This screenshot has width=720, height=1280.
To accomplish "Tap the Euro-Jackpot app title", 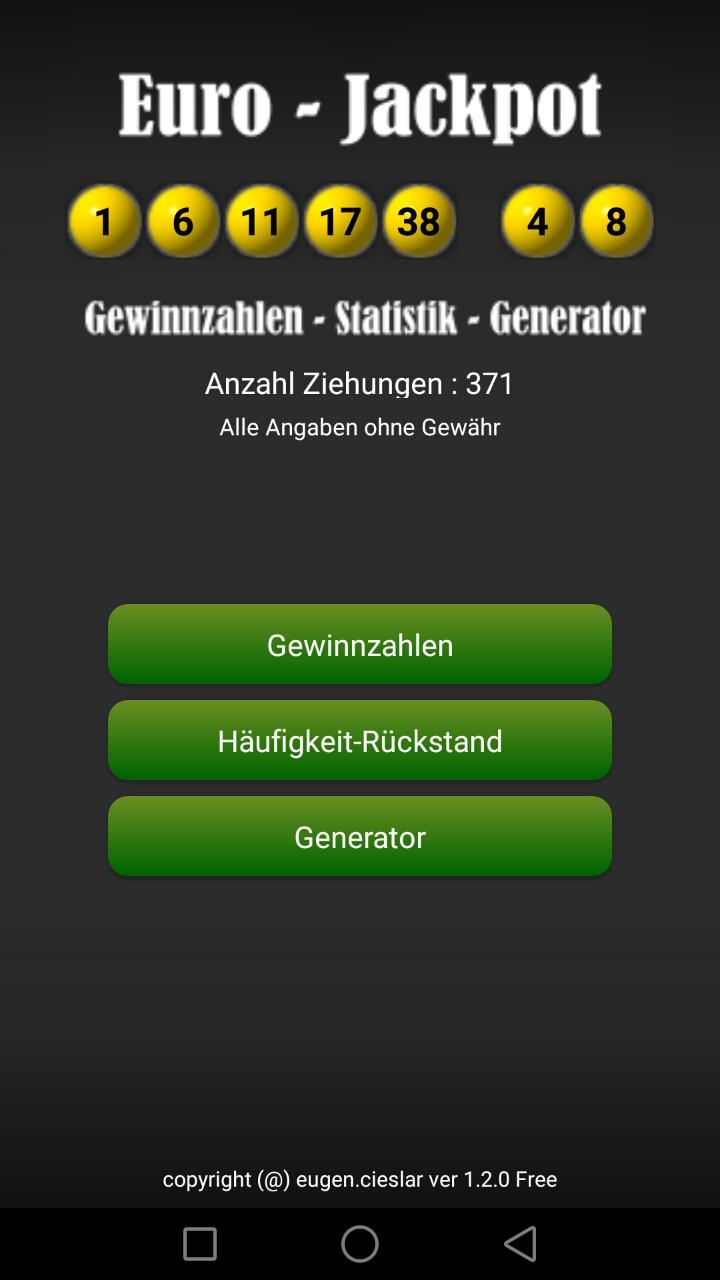I will click(360, 103).
